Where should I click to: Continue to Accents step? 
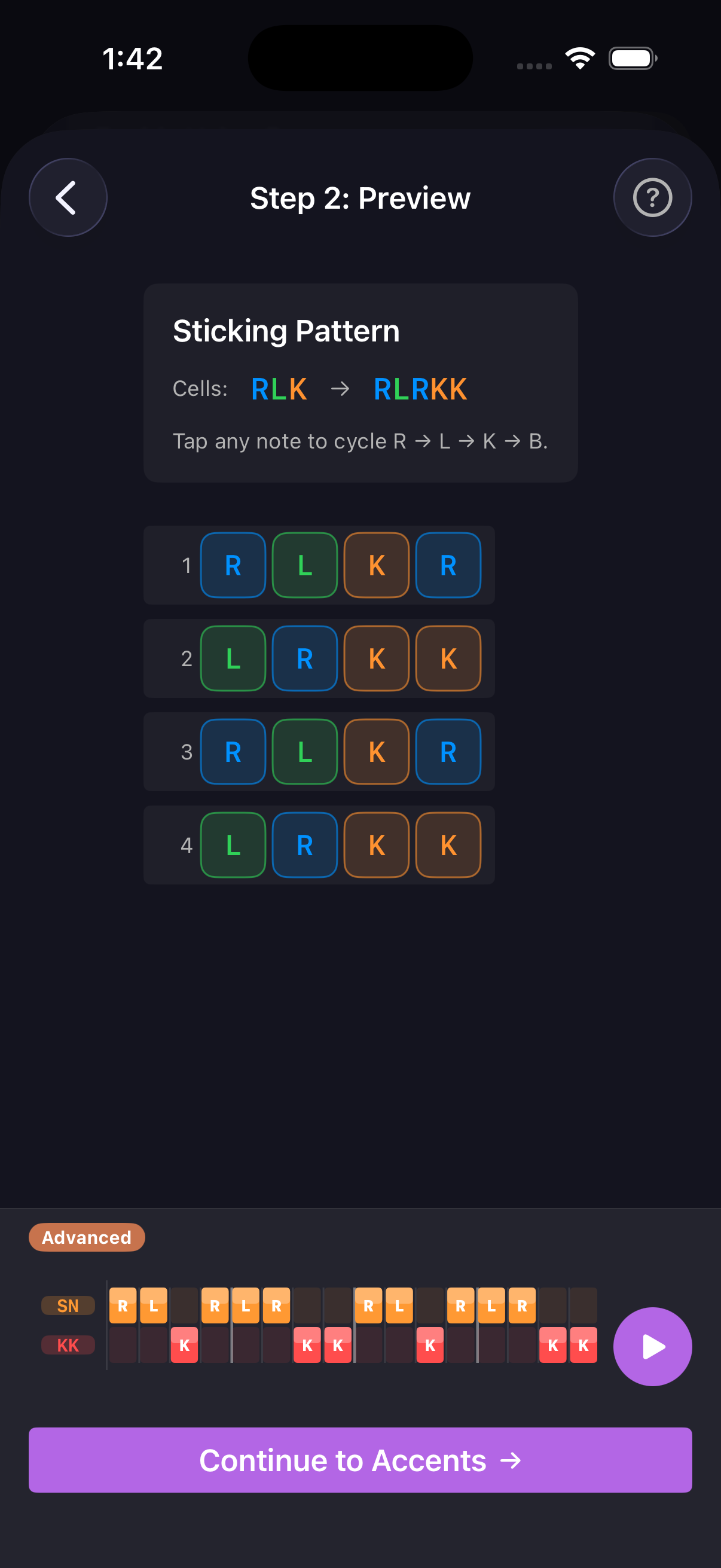tap(360, 1460)
